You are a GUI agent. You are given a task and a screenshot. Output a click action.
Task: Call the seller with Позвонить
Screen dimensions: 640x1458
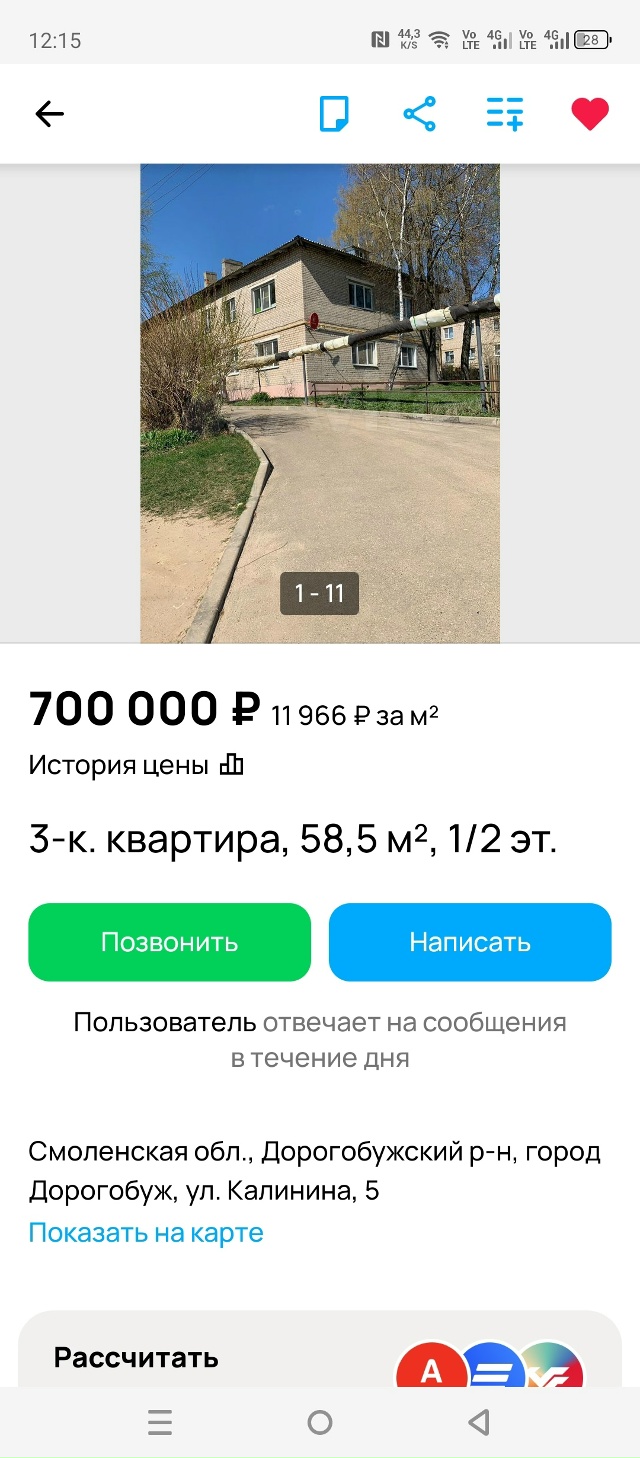(x=170, y=942)
